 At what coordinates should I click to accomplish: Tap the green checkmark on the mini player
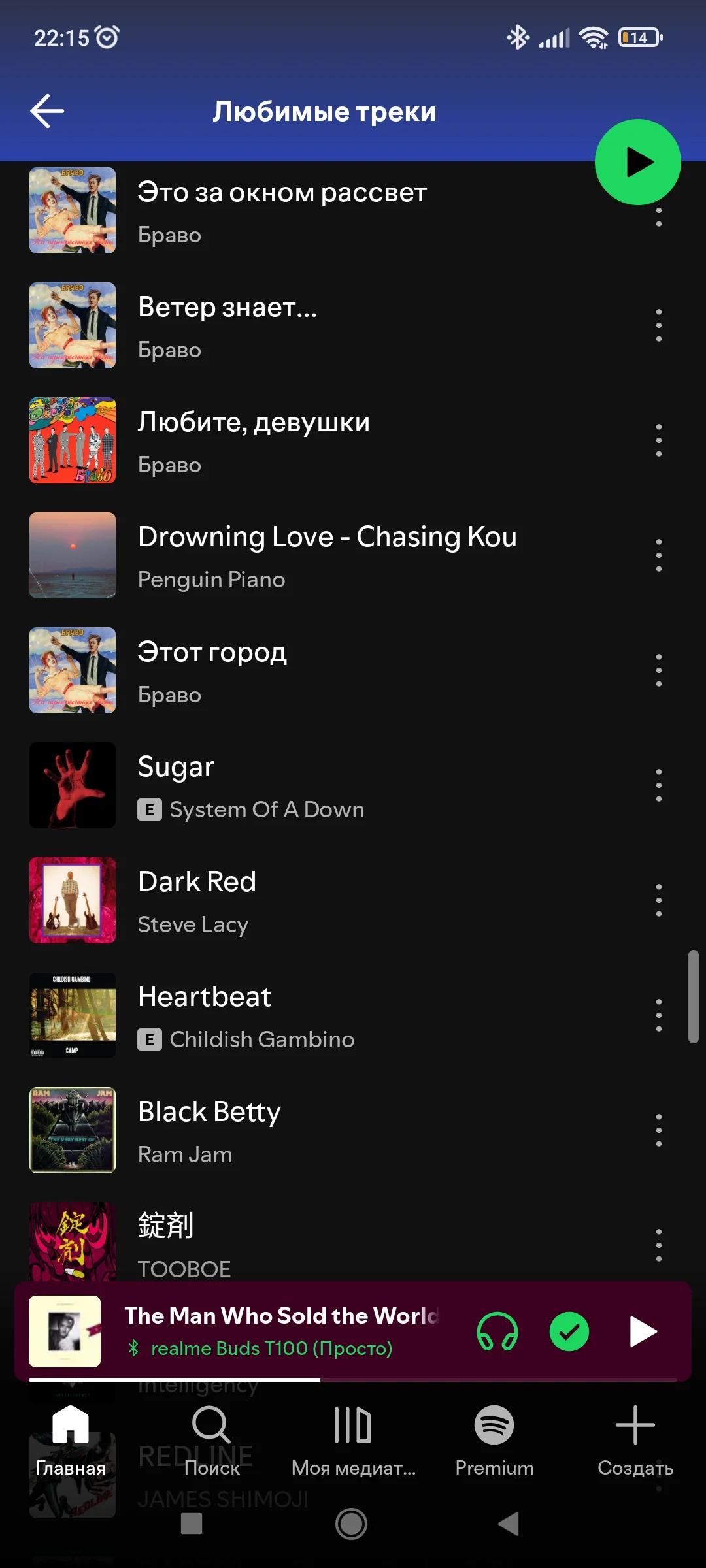(569, 1331)
